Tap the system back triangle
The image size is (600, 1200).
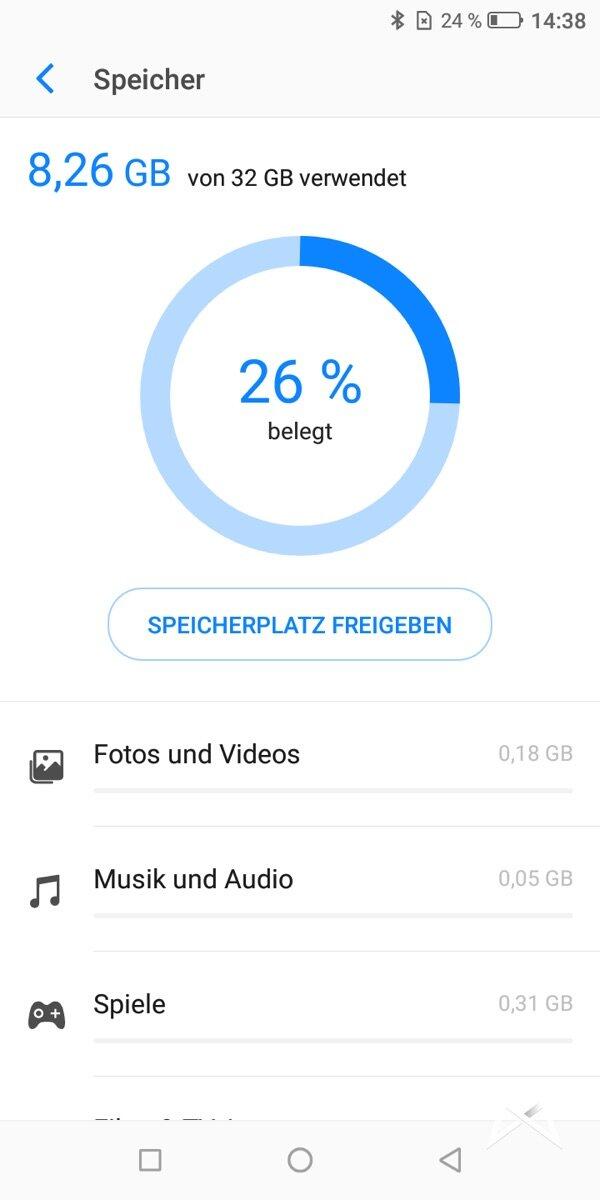pos(450,1160)
